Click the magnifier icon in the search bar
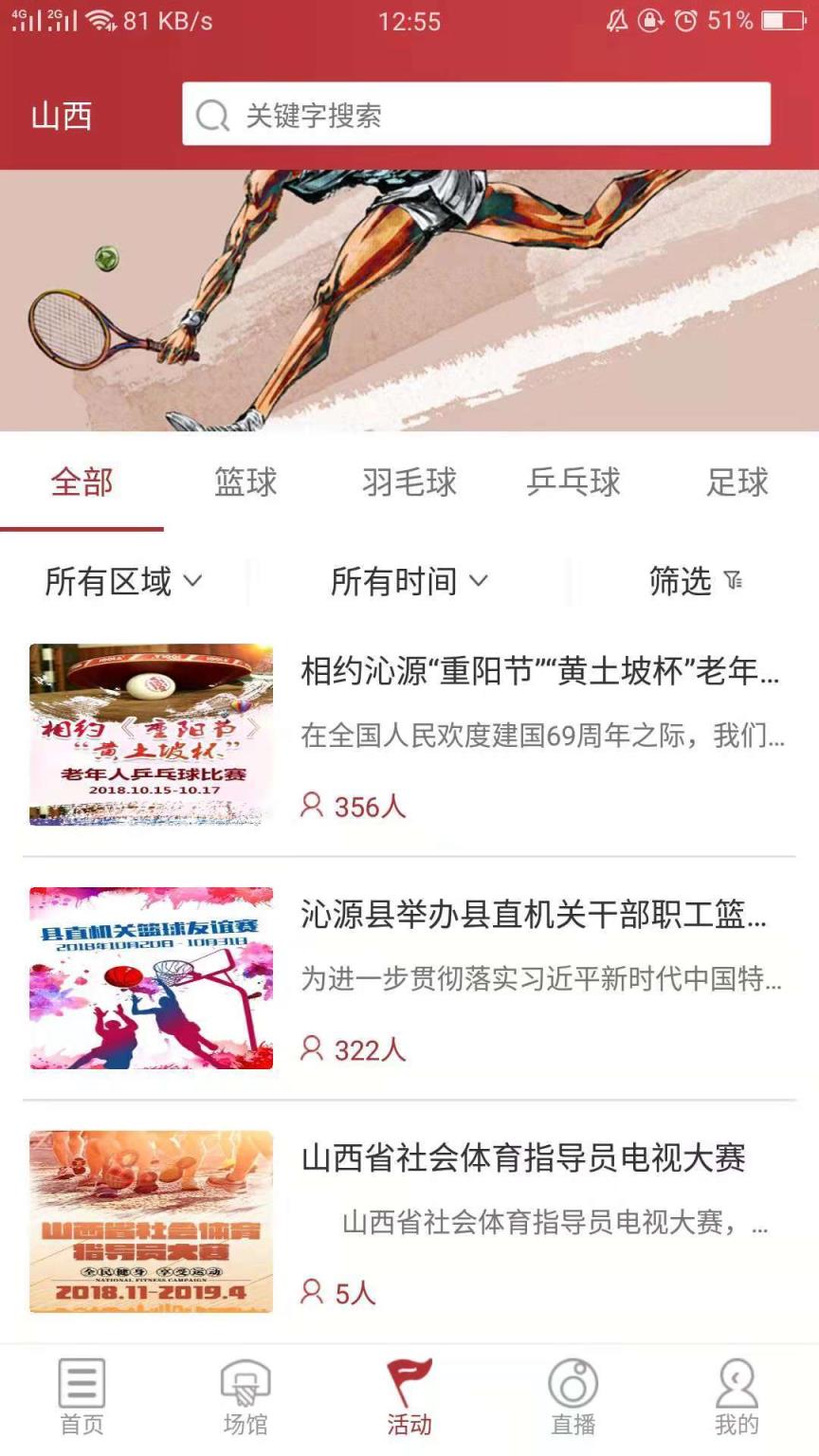Image resolution: width=819 pixels, height=1456 pixels. pyautogui.click(x=212, y=115)
